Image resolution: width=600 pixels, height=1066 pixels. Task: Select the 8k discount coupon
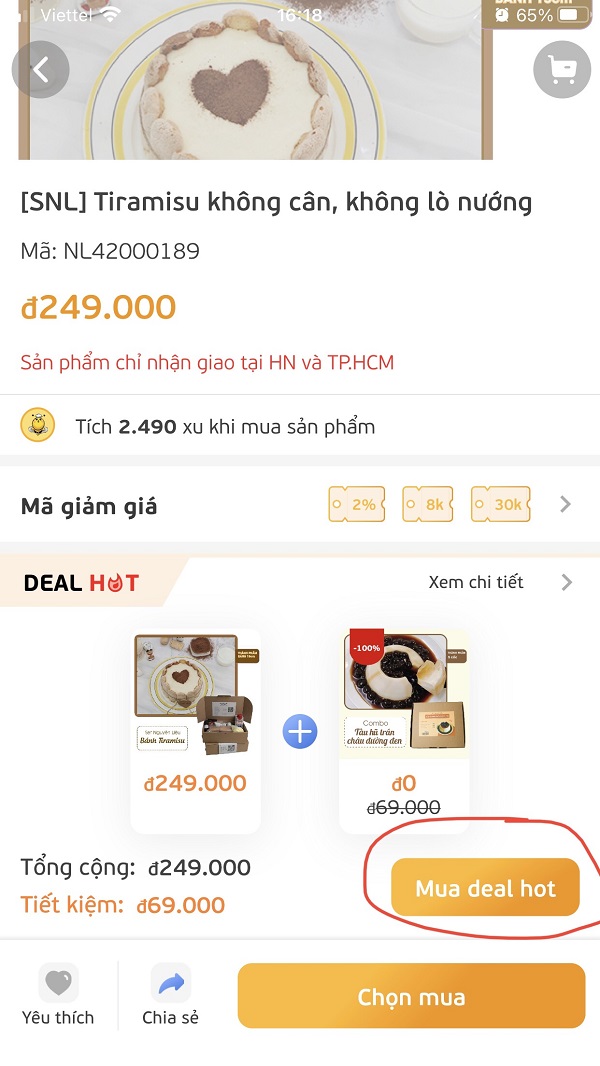click(428, 505)
